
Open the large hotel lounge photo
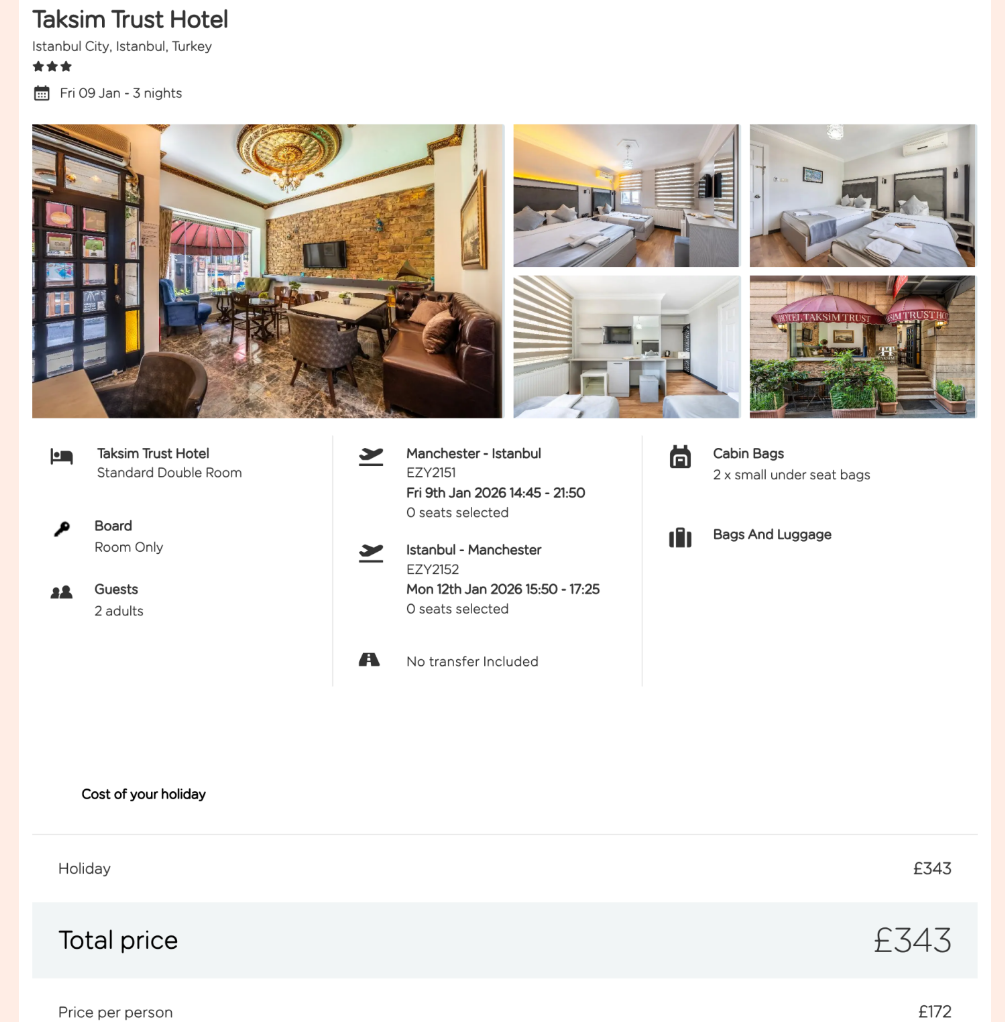[268, 270]
